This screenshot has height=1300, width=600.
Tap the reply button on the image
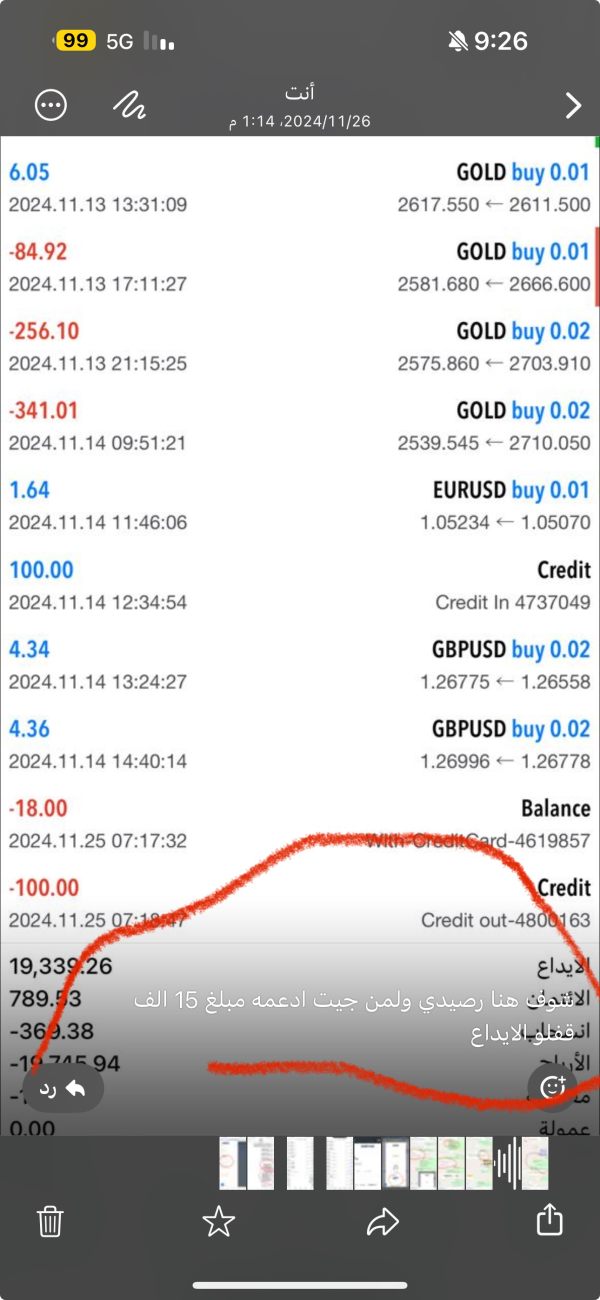(x=63, y=1089)
